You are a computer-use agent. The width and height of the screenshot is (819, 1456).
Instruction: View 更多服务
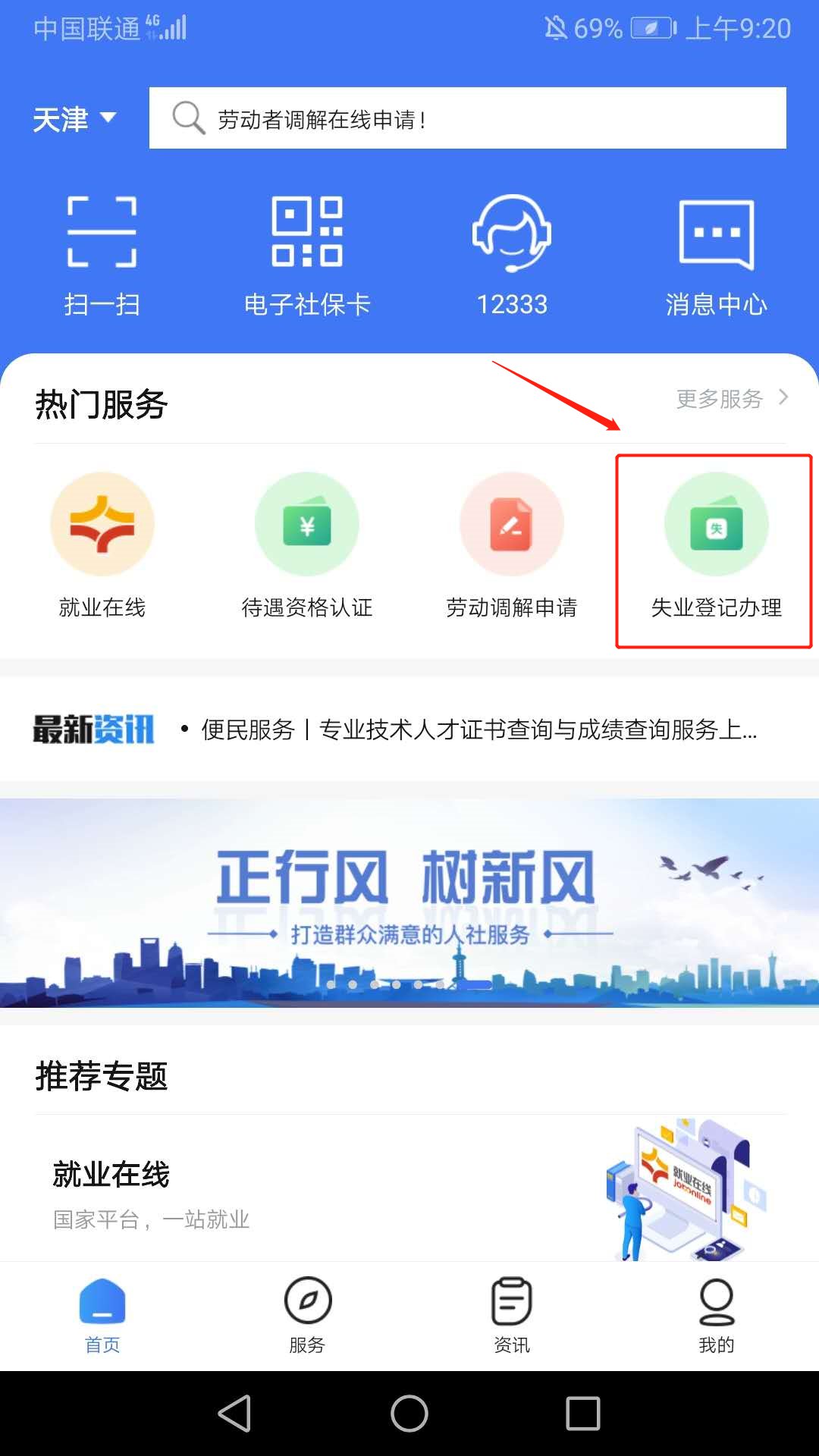pos(731,398)
